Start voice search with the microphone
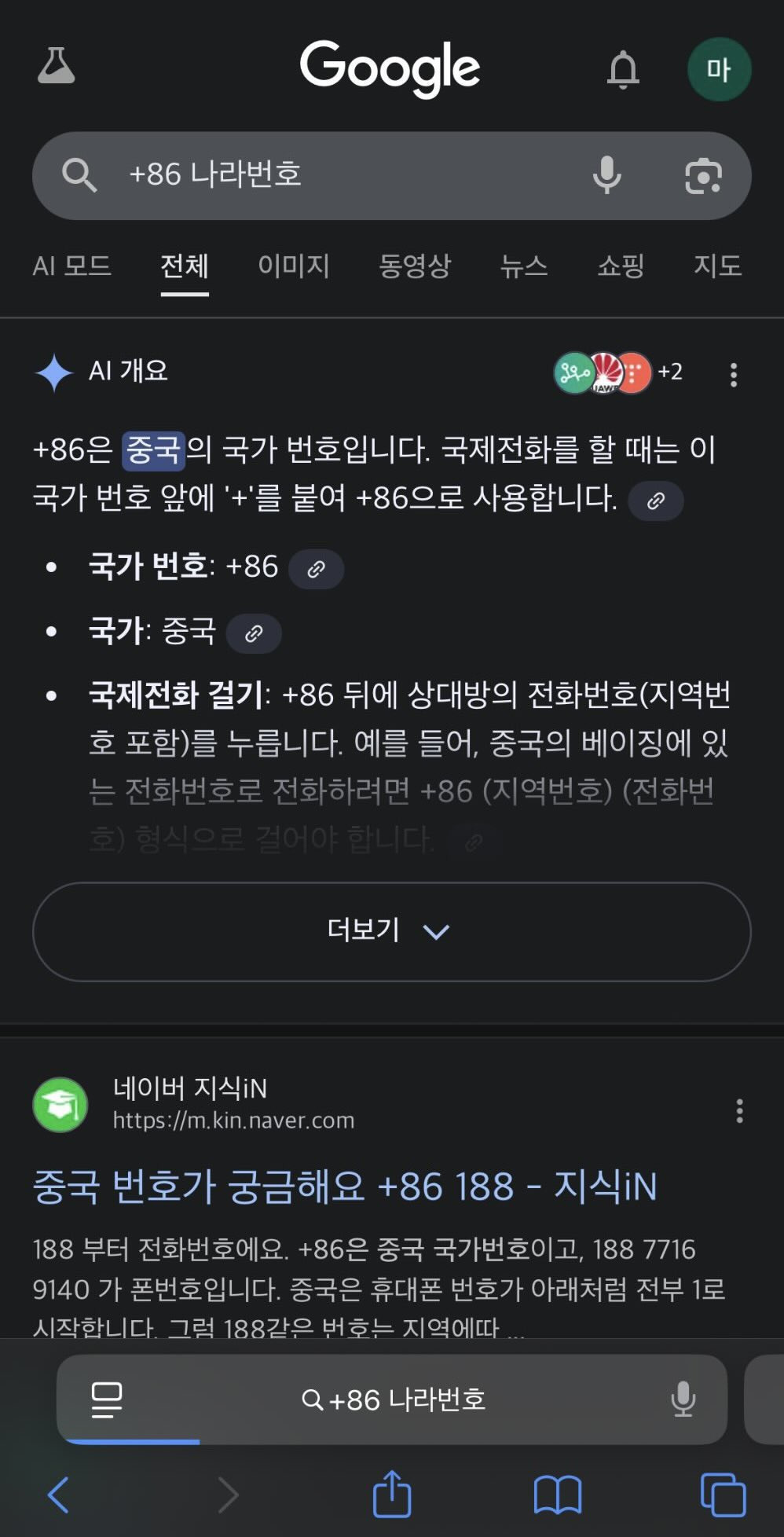784x1537 pixels. pos(606,174)
